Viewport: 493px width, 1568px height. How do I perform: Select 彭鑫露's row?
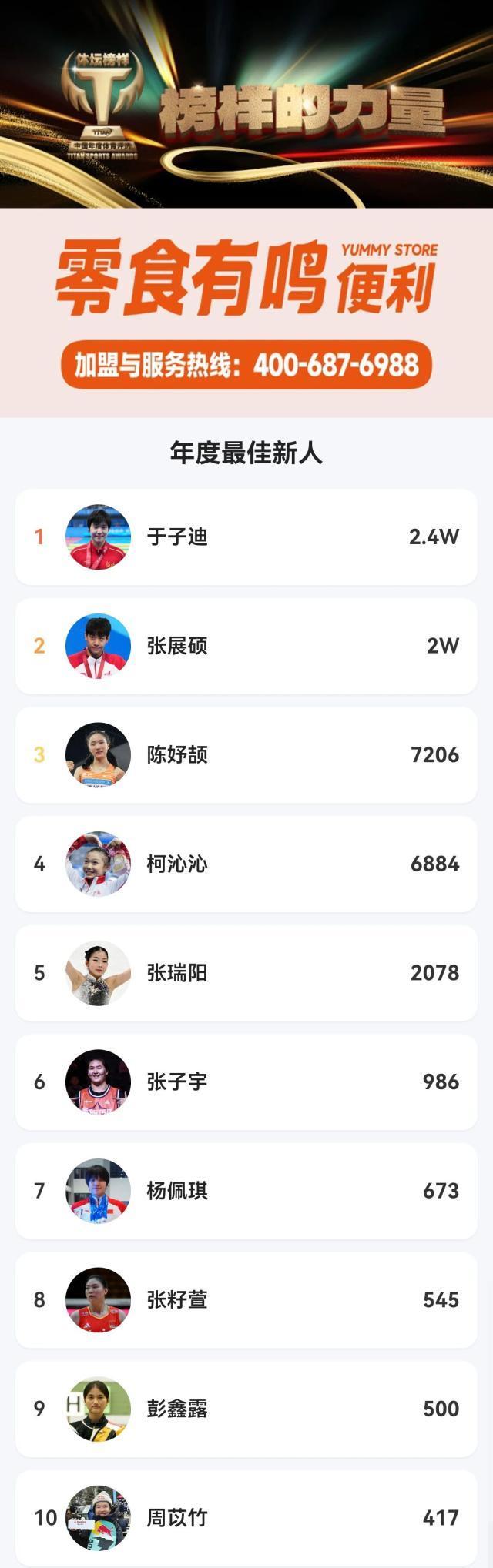coord(246,1409)
